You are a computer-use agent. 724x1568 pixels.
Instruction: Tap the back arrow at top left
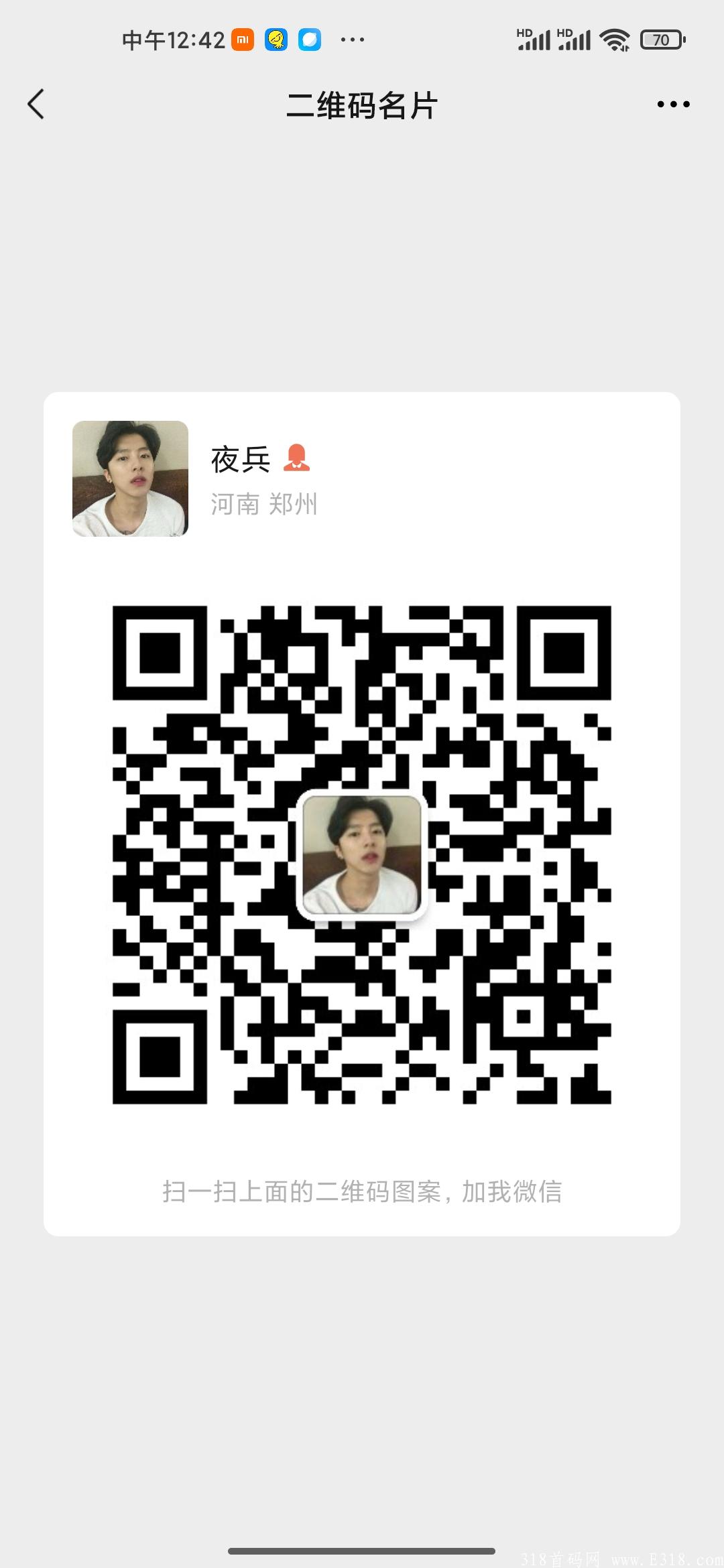click(37, 104)
